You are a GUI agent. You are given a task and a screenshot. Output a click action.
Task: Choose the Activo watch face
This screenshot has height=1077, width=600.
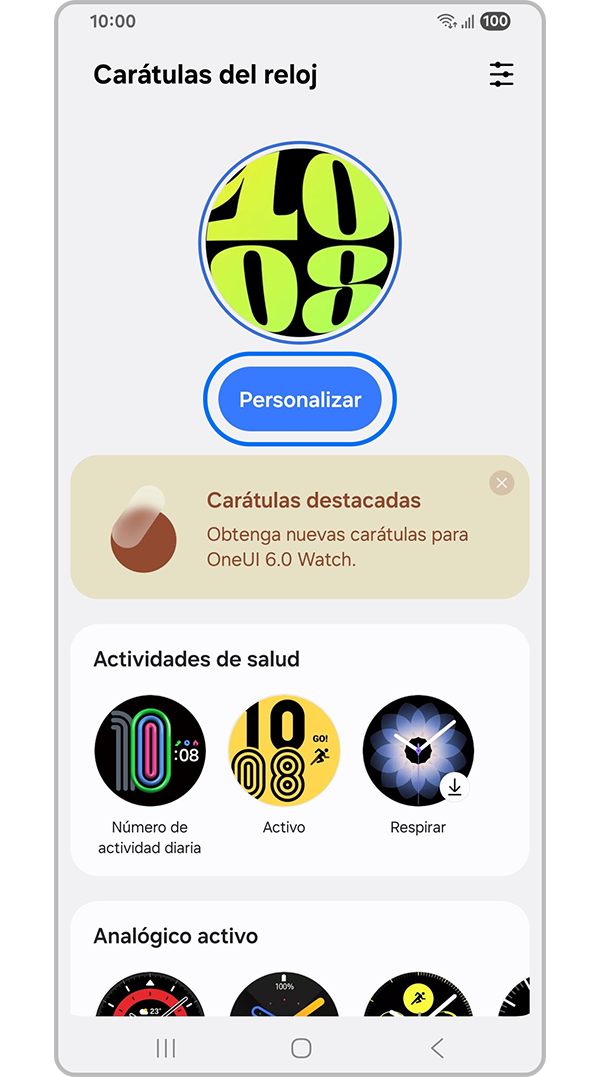click(x=284, y=750)
